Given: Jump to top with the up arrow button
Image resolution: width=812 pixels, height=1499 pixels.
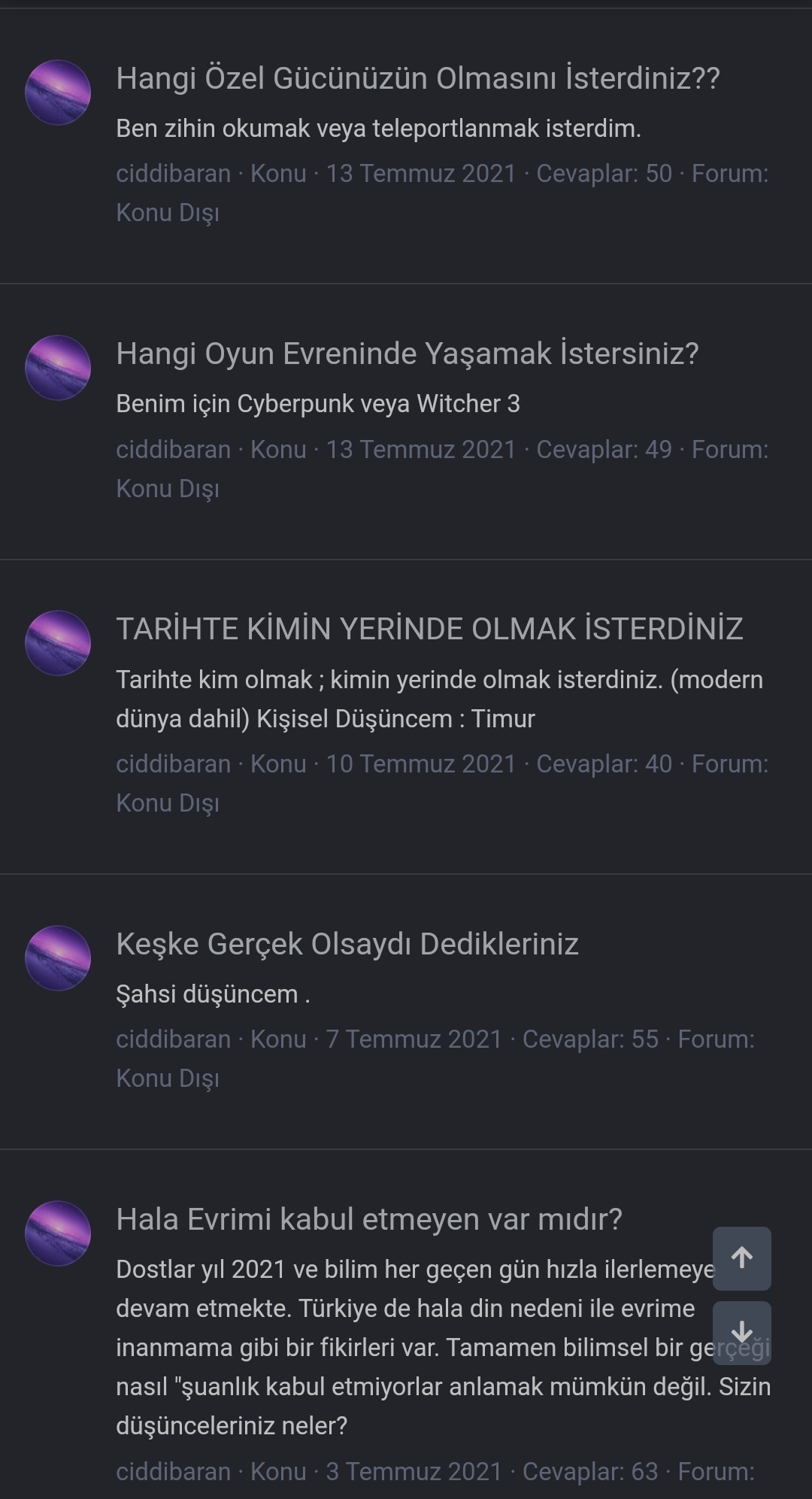Looking at the screenshot, I should point(741,1258).
